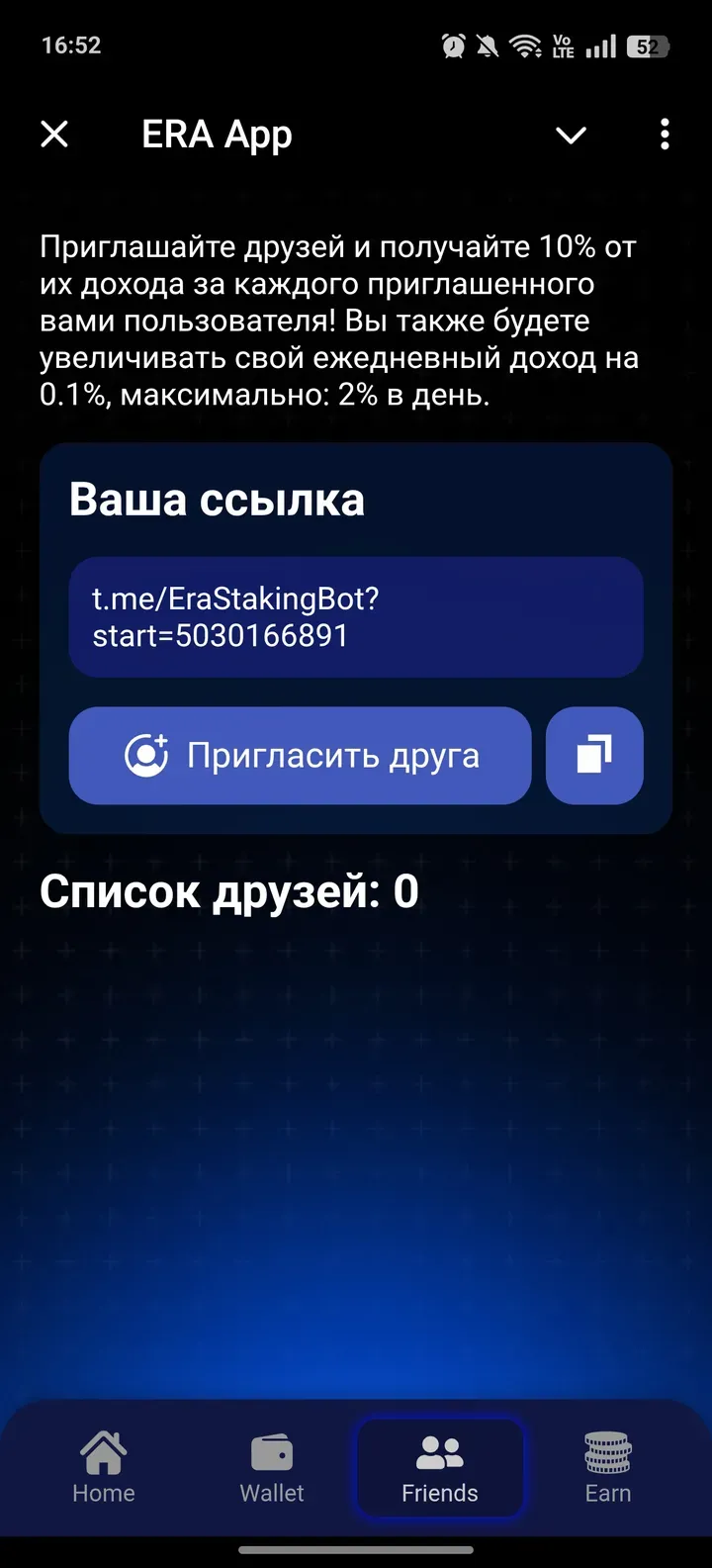The width and height of the screenshot is (712, 1568).
Task: Select the Home tab icon
Action: pos(103,1450)
